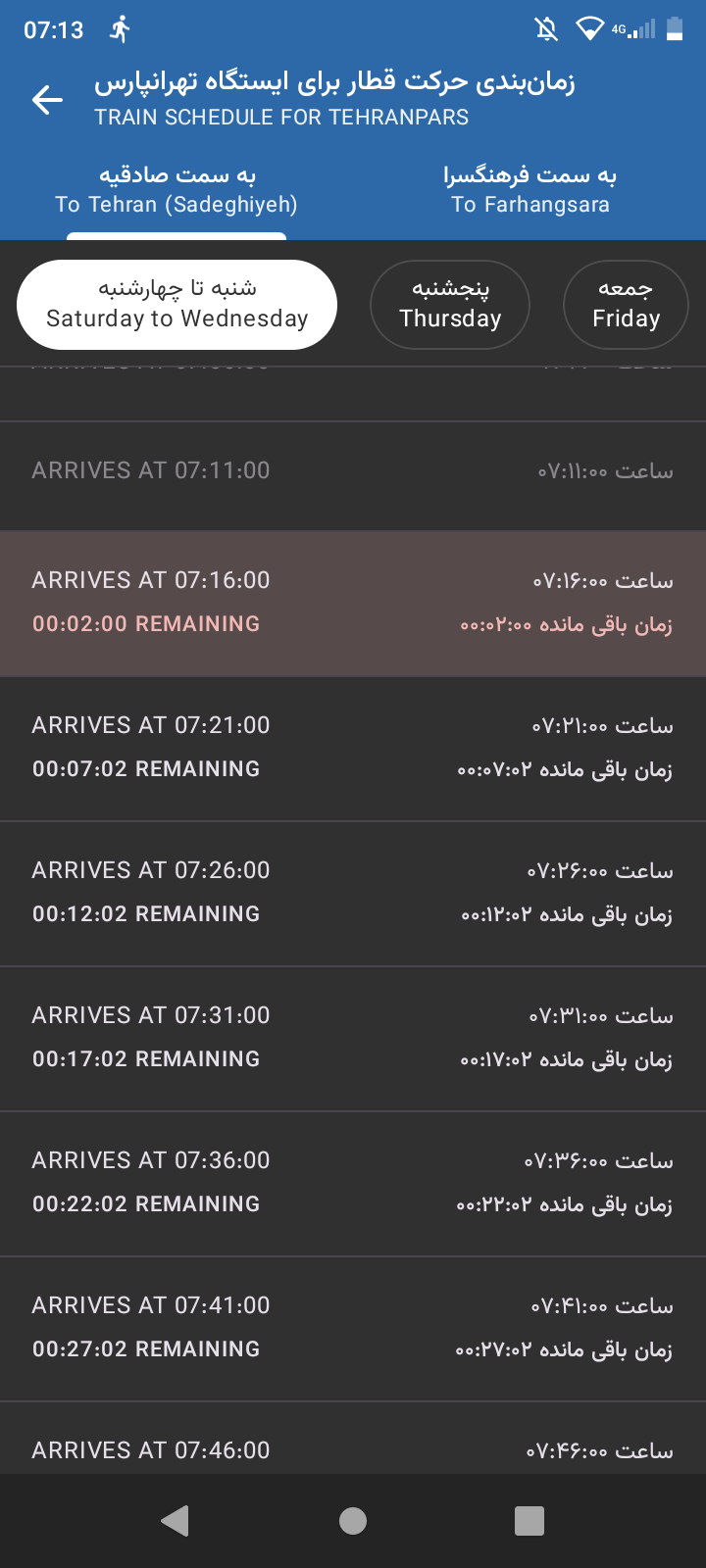Viewport: 706px width, 1568px height.
Task: Tap the system home button
Action: click(353, 1521)
